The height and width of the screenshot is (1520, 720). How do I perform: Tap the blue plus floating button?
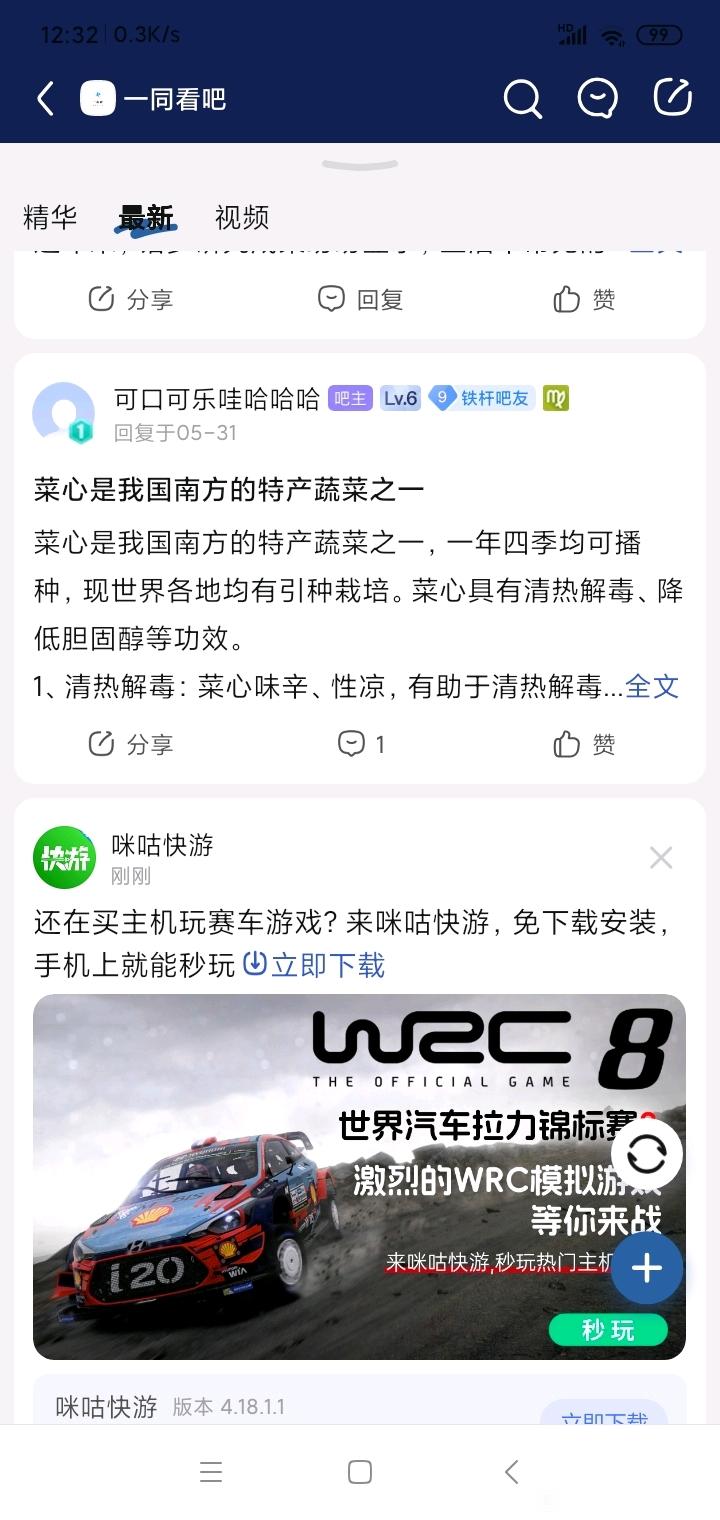(x=646, y=1268)
